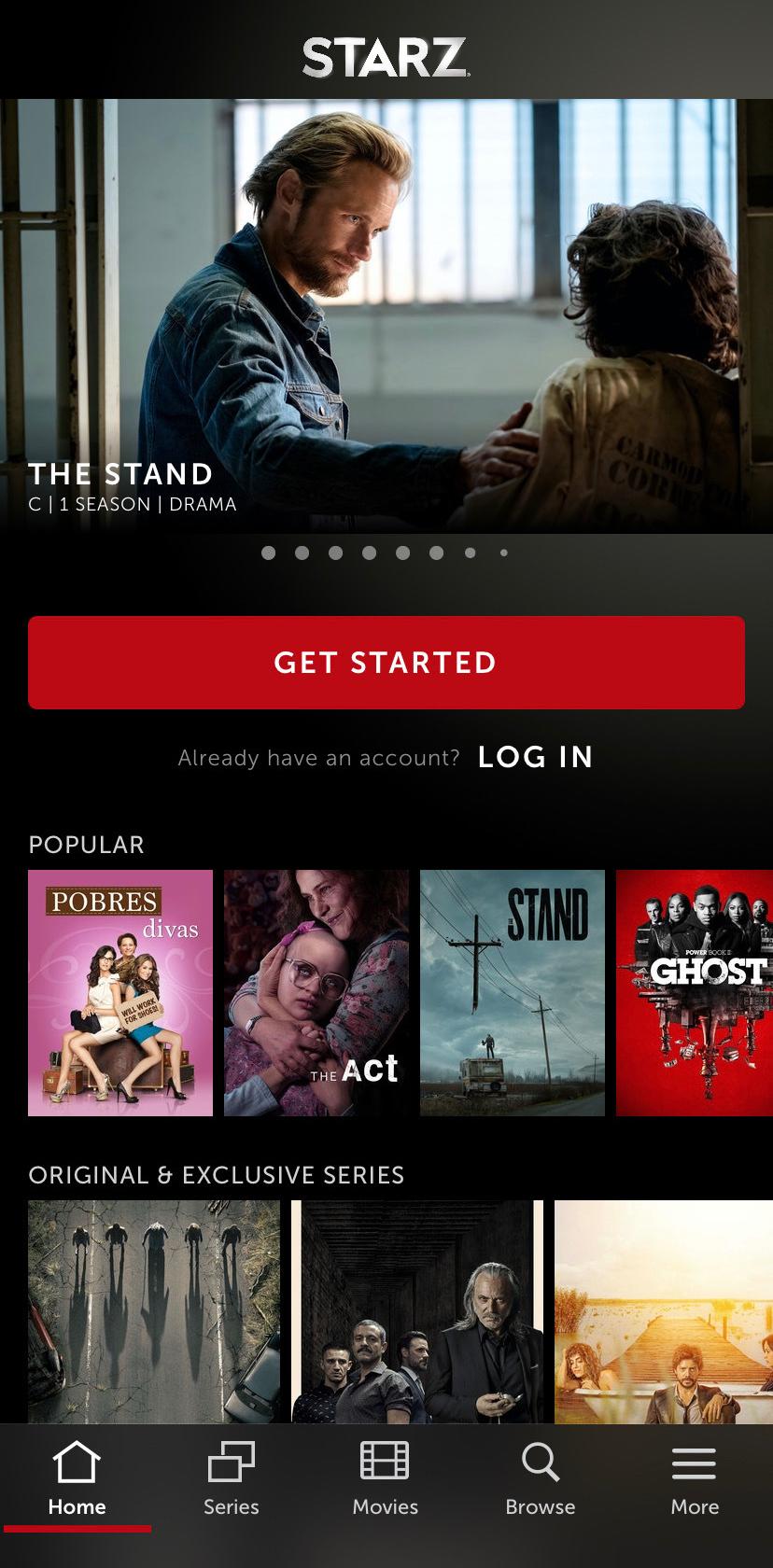Screen dimensions: 773x1568
Task: Open the sunny dock series tile
Action: click(x=664, y=1311)
